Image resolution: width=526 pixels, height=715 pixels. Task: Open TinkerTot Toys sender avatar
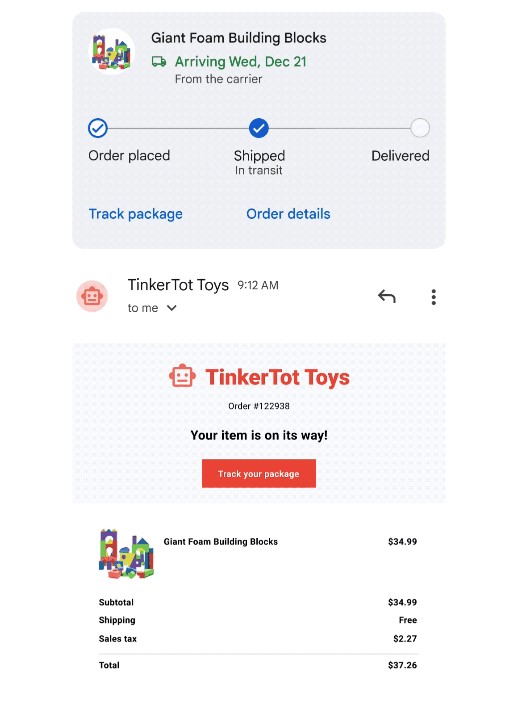92,296
